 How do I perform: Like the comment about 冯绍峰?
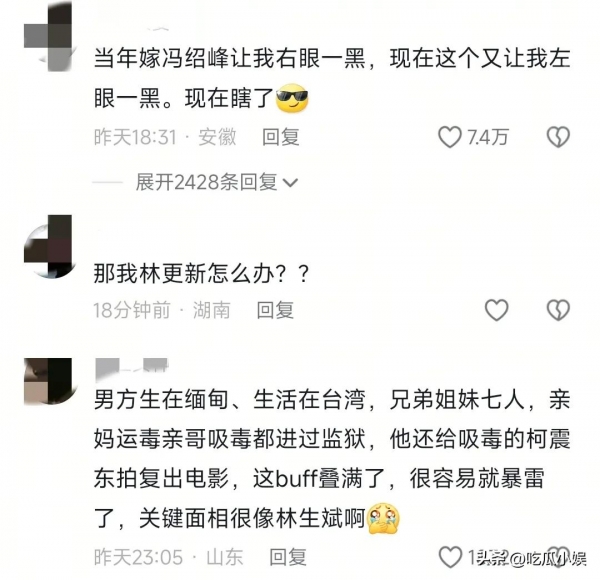click(450, 138)
